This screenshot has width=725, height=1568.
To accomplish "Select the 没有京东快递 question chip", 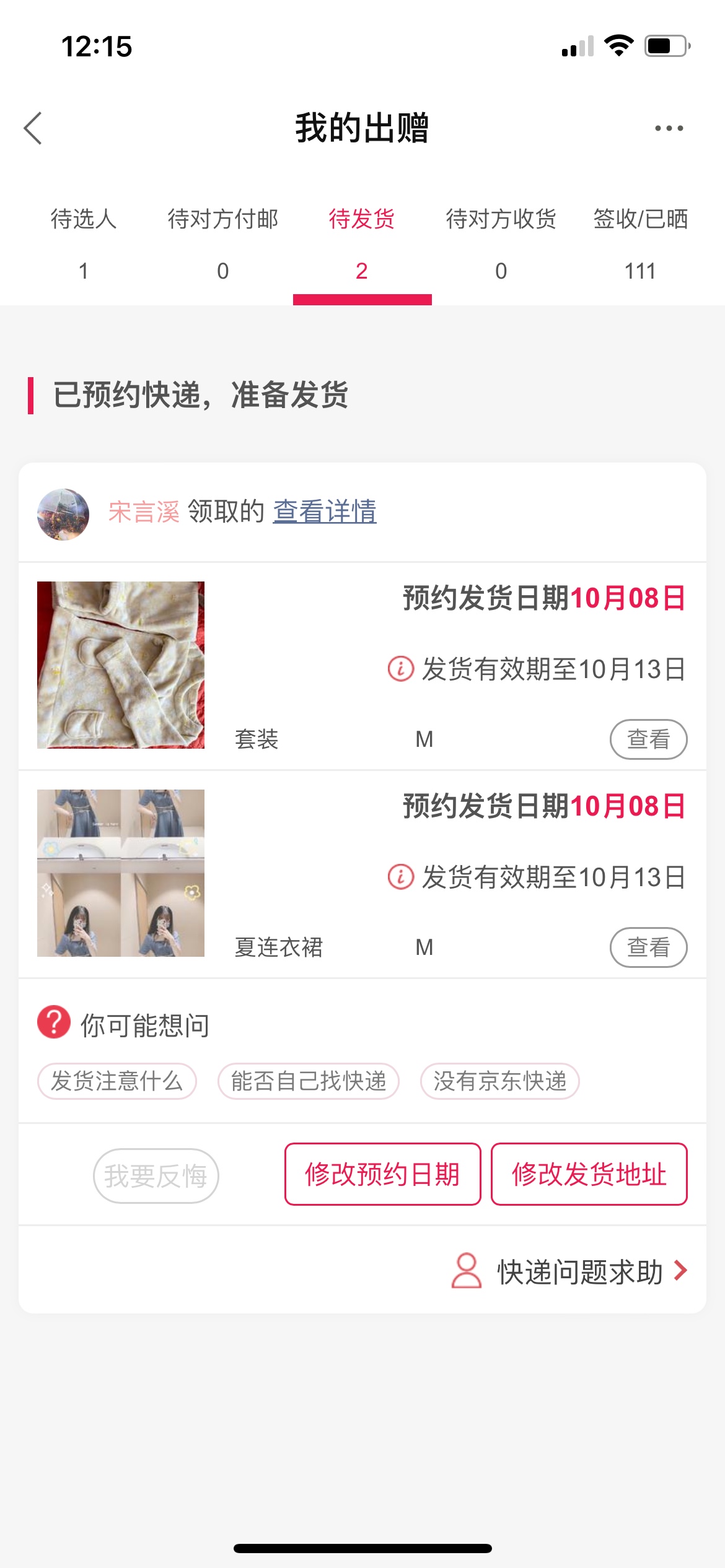I will [499, 1081].
